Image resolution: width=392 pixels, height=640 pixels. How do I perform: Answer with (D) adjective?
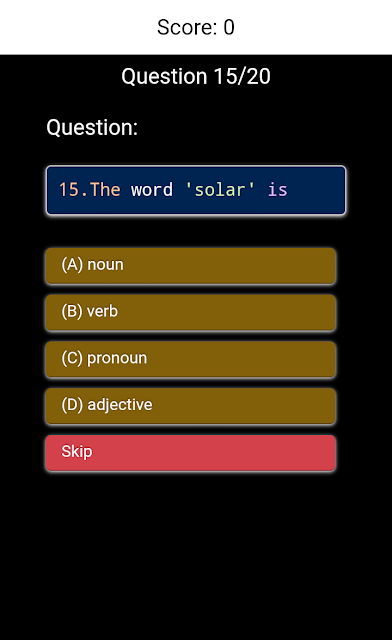pyautogui.click(x=191, y=406)
